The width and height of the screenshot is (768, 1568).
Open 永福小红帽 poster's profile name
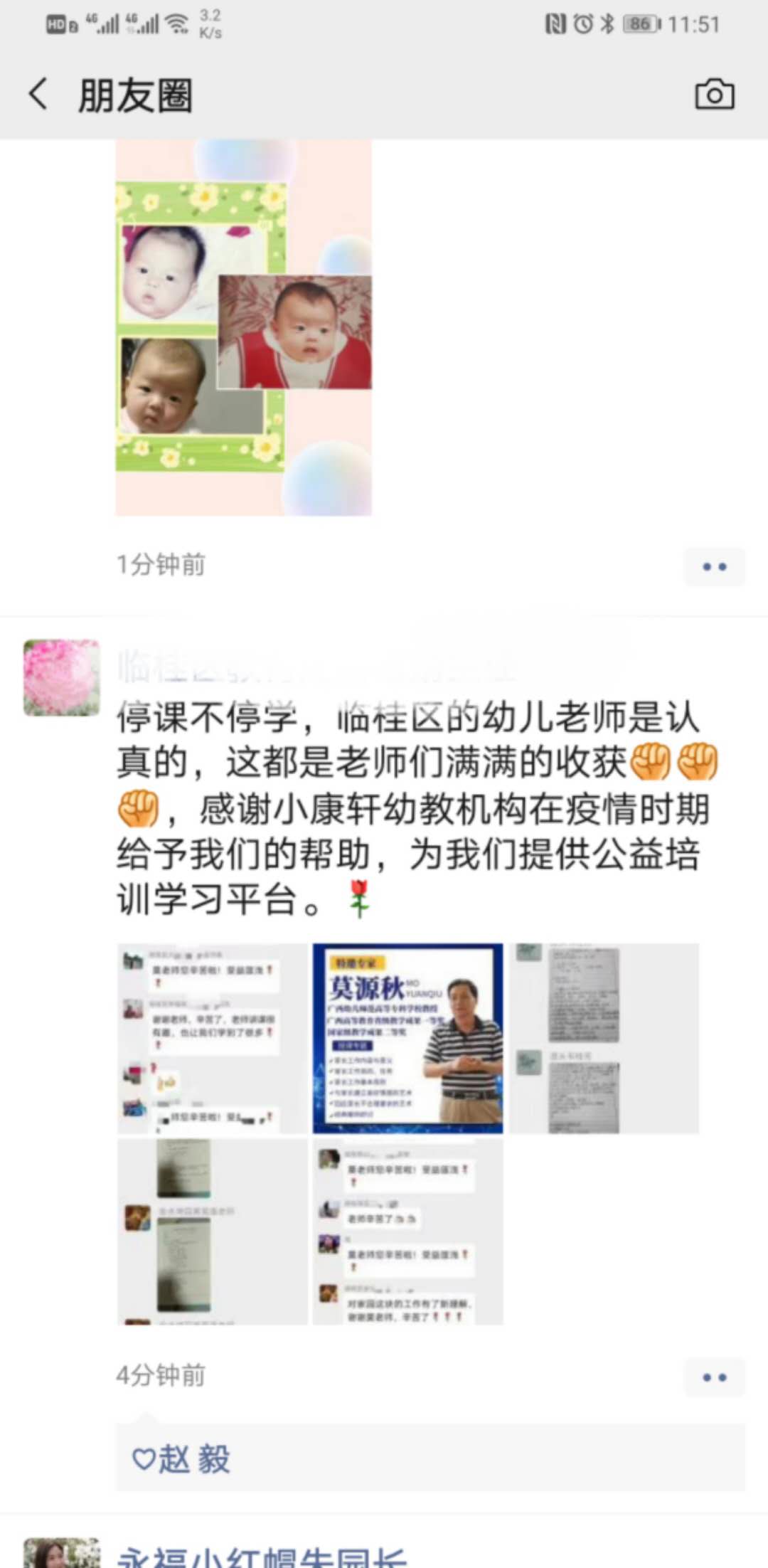[262, 1557]
